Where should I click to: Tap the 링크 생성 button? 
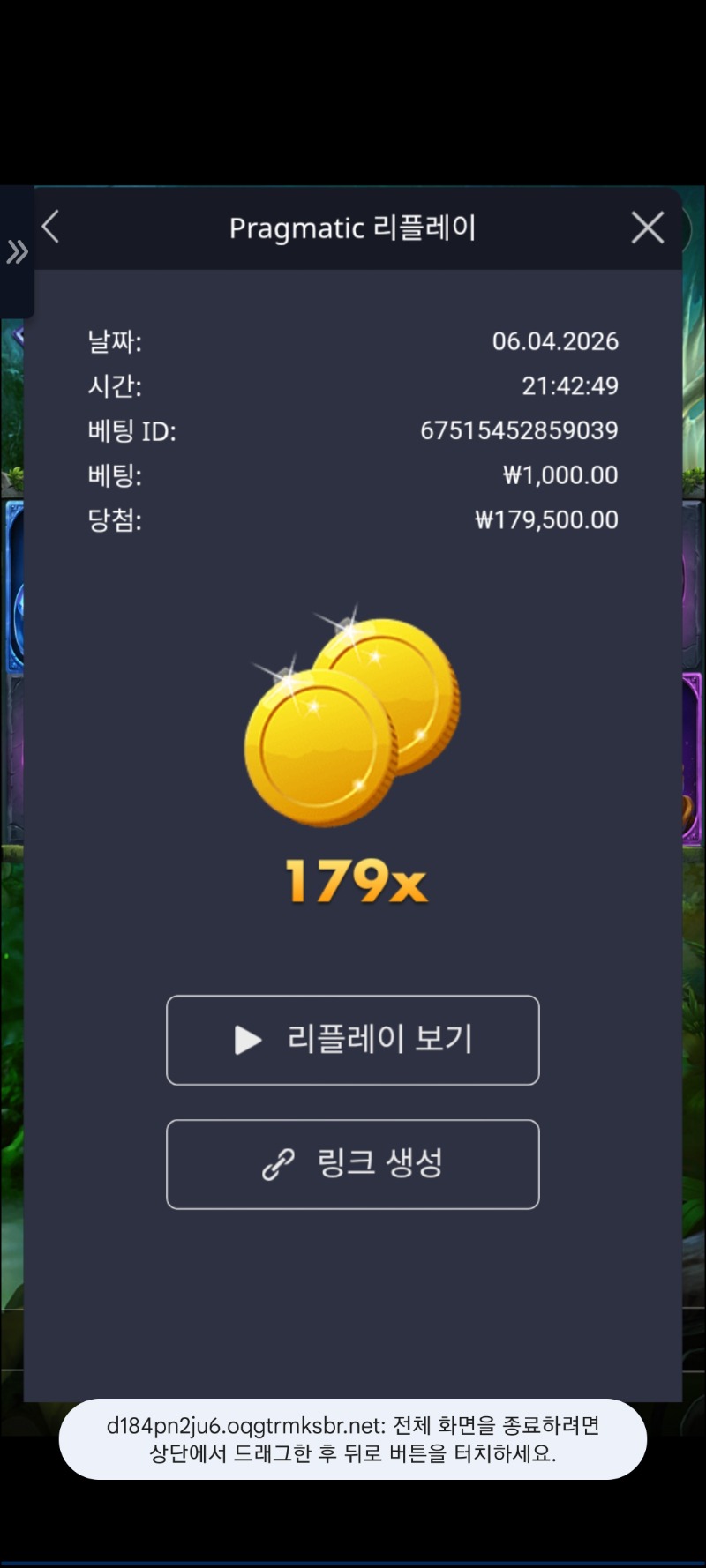[353, 1164]
